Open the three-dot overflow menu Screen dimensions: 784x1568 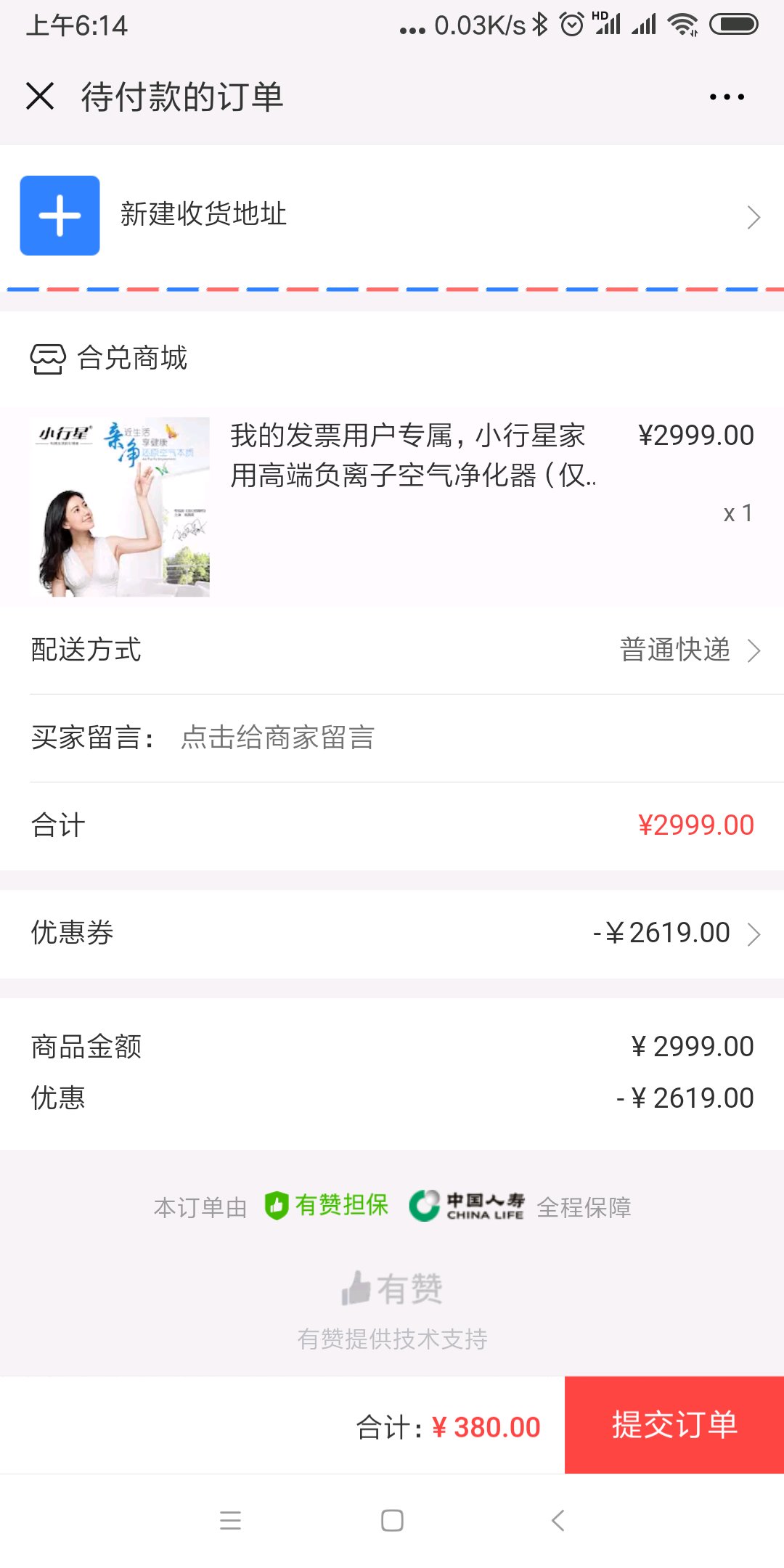(x=727, y=97)
